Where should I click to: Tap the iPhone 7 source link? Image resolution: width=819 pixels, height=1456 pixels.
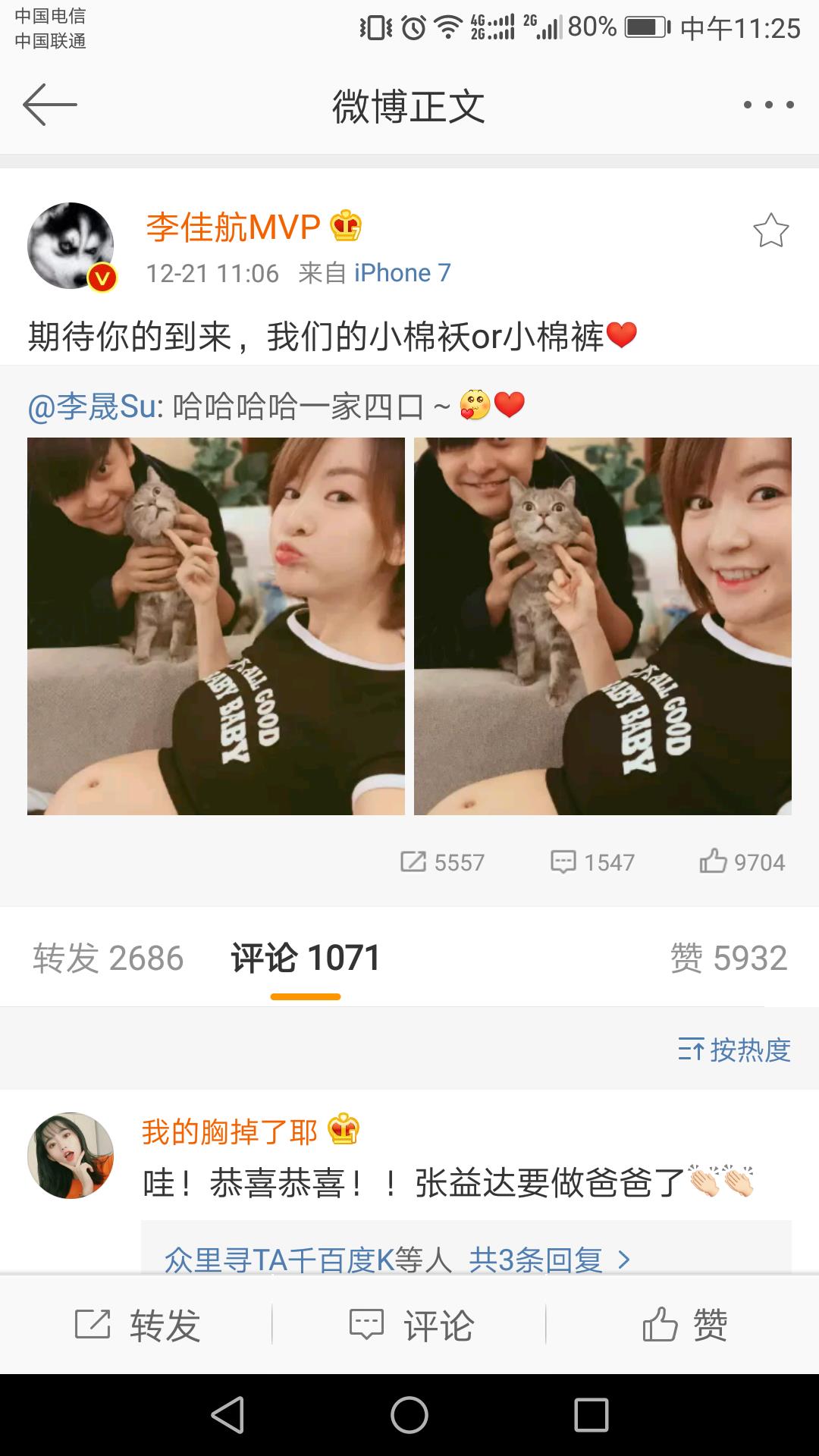tap(402, 273)
